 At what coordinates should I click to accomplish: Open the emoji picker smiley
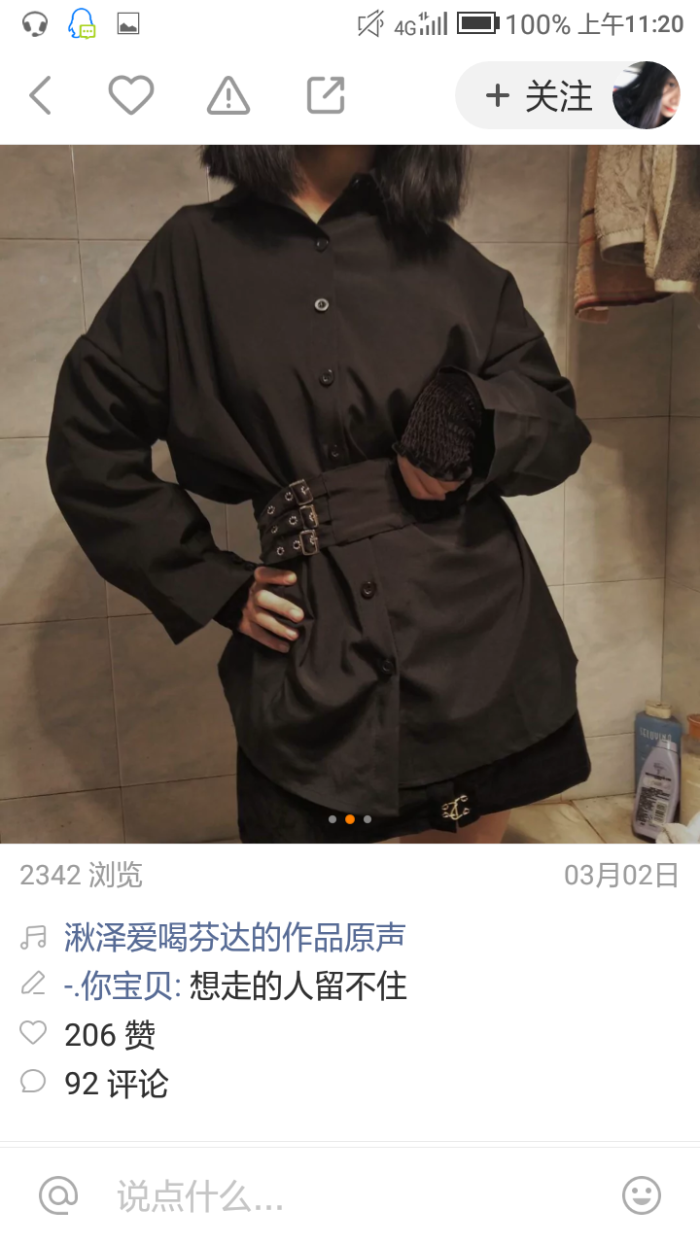pos(641,1195)
